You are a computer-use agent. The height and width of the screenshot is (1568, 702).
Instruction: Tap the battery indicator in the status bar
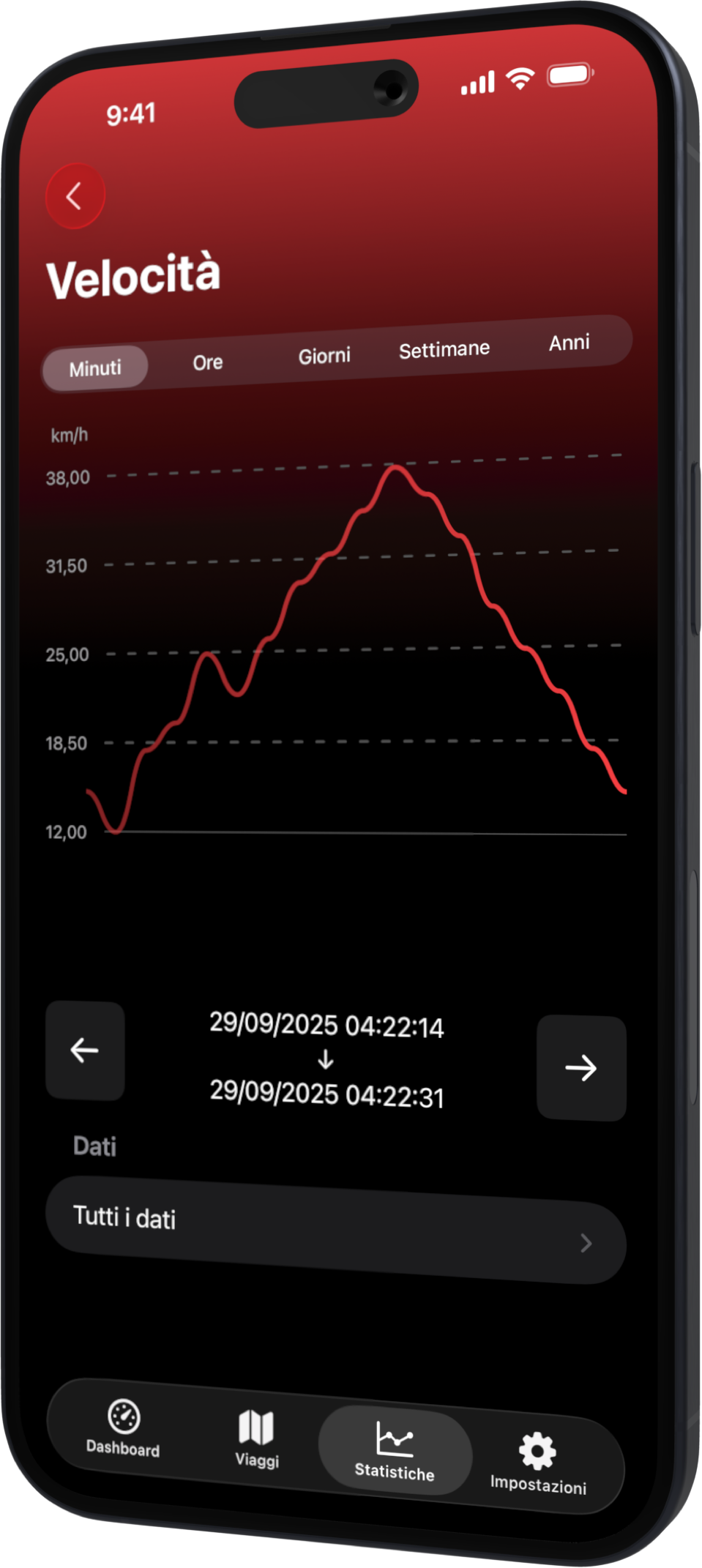(567, 75)
